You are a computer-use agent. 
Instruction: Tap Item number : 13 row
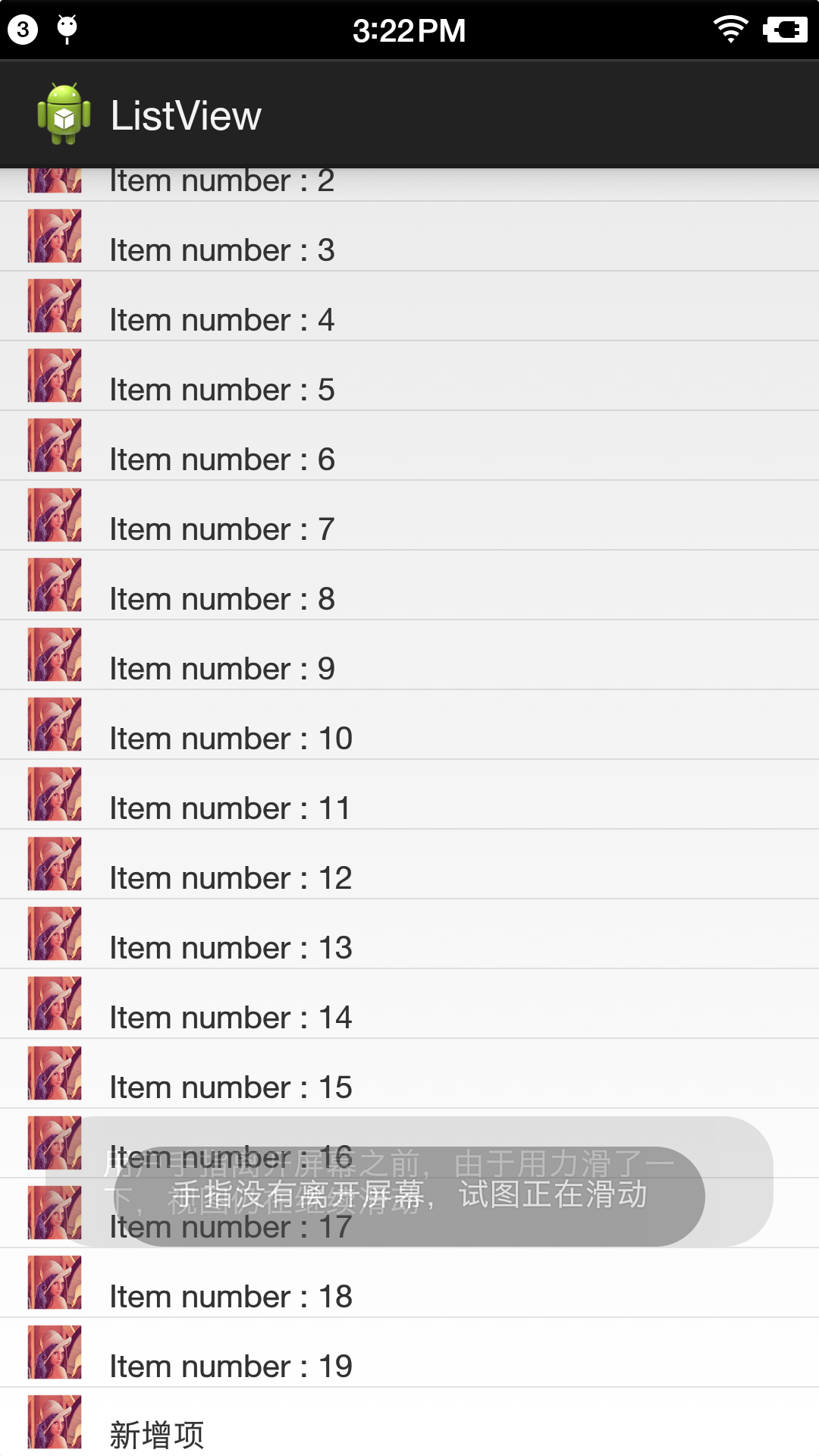409,934
